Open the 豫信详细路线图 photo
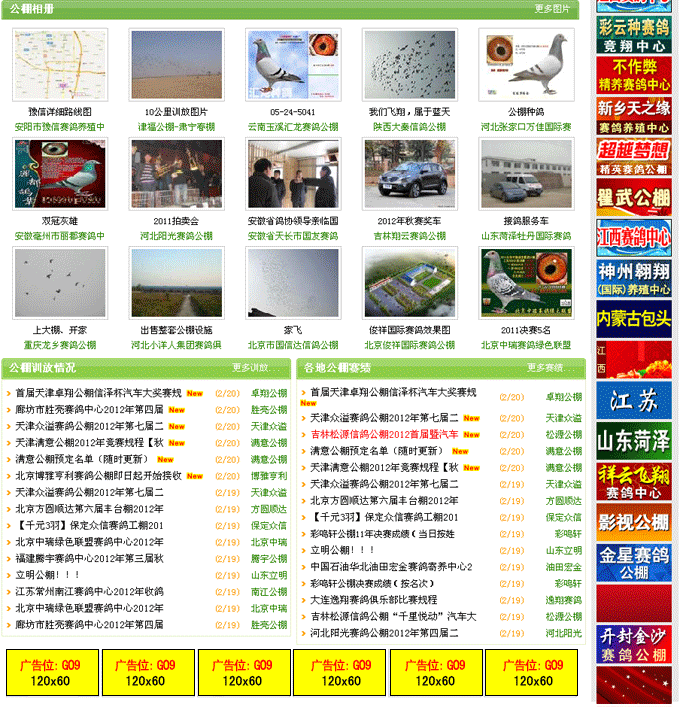This screenshot has width=680, height=707. [46, 64]
